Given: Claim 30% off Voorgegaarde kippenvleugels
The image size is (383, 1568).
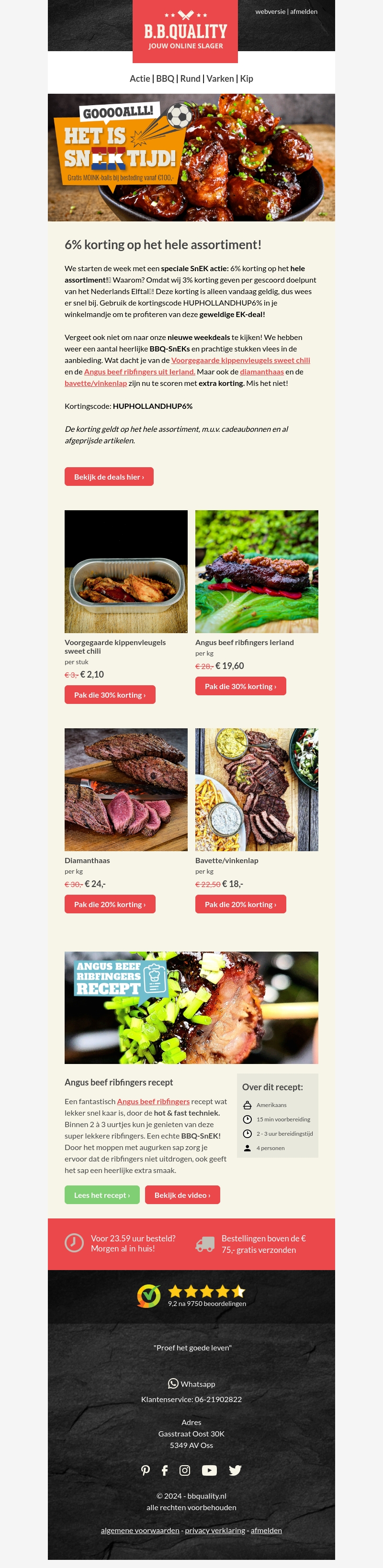Looking at the screenshot, I should coord(110,694).
